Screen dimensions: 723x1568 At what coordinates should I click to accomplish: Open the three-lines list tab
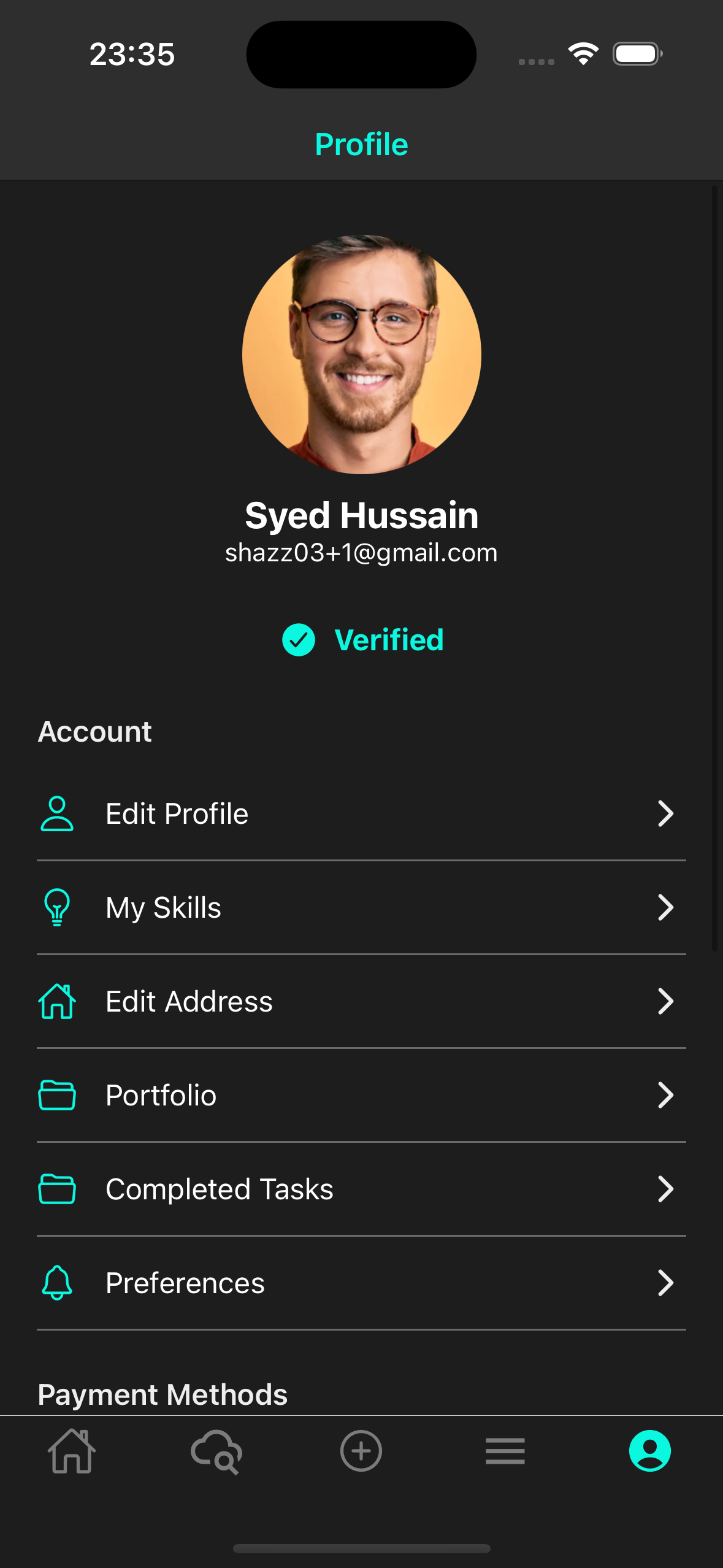click(x=505, y=1451)
